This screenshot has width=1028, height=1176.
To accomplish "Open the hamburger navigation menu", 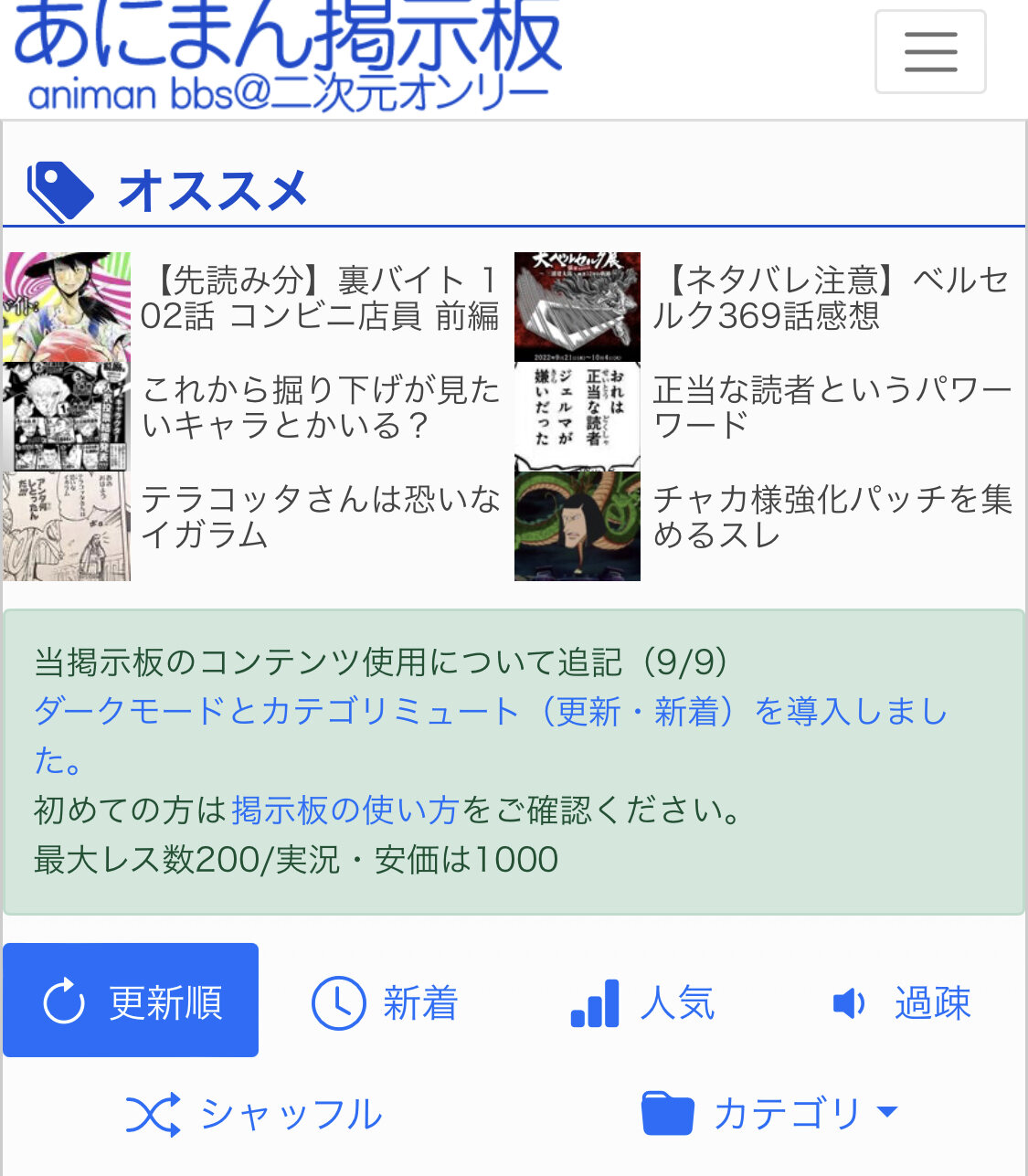I will click(929, 52).
